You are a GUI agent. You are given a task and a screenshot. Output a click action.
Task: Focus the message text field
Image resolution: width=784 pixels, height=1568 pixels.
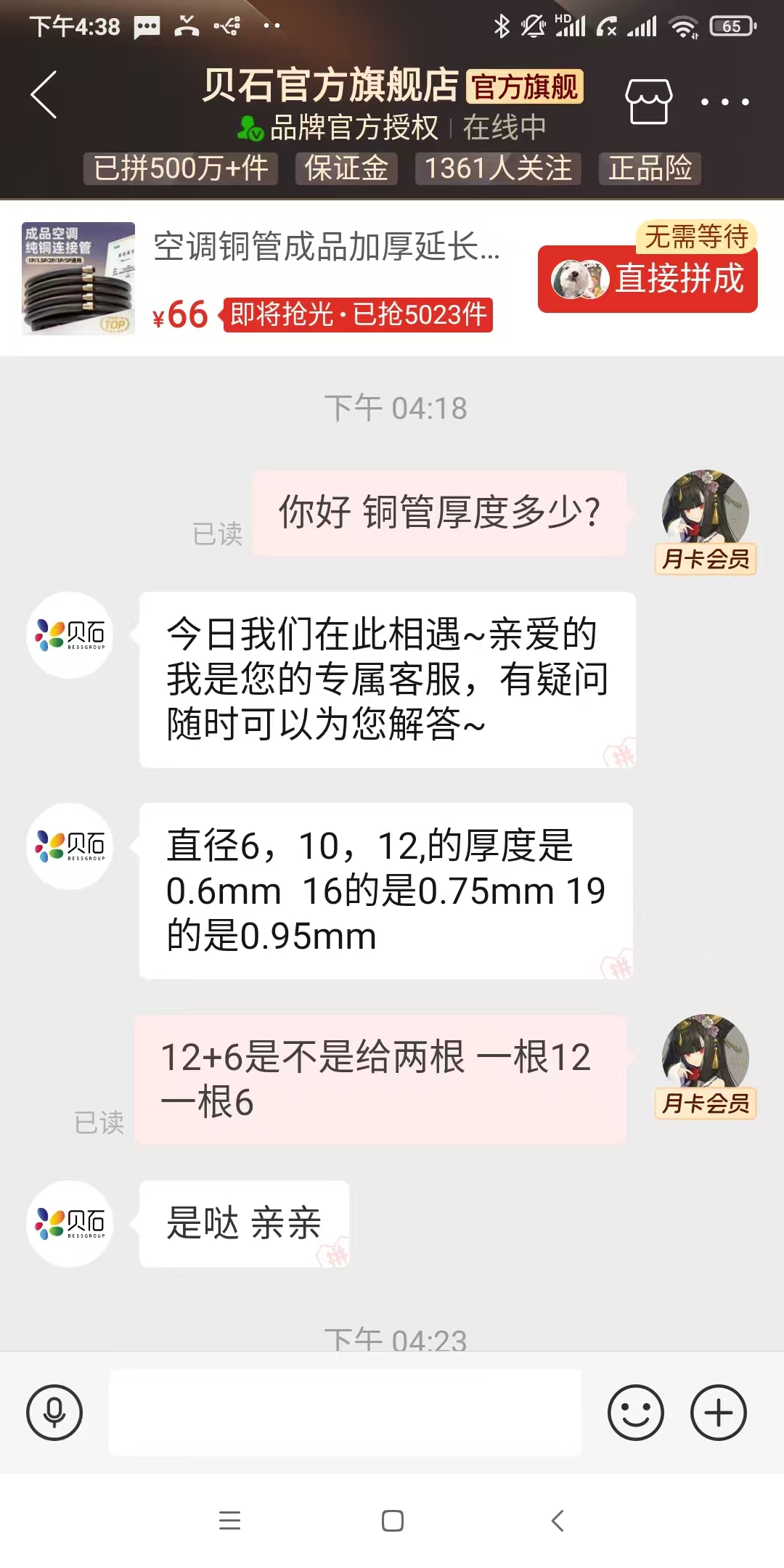(345, 1413)
